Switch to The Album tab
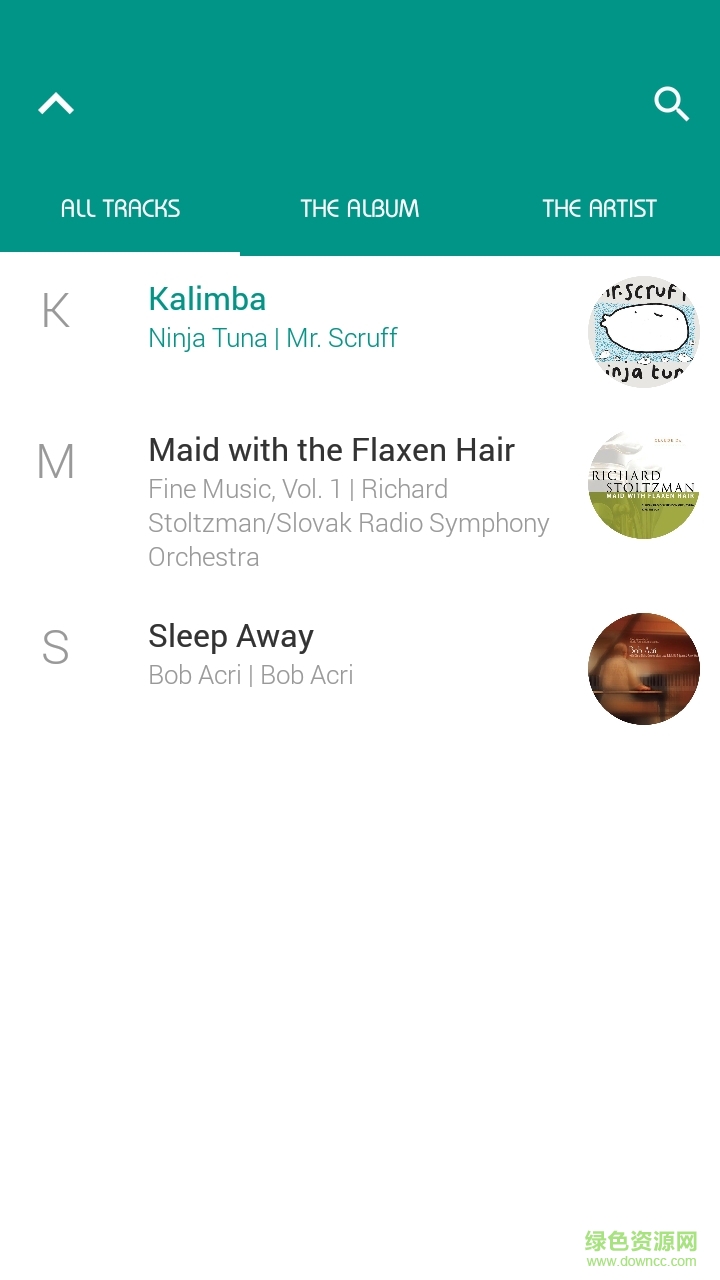The image size is (720, 1280). point(360,209)
